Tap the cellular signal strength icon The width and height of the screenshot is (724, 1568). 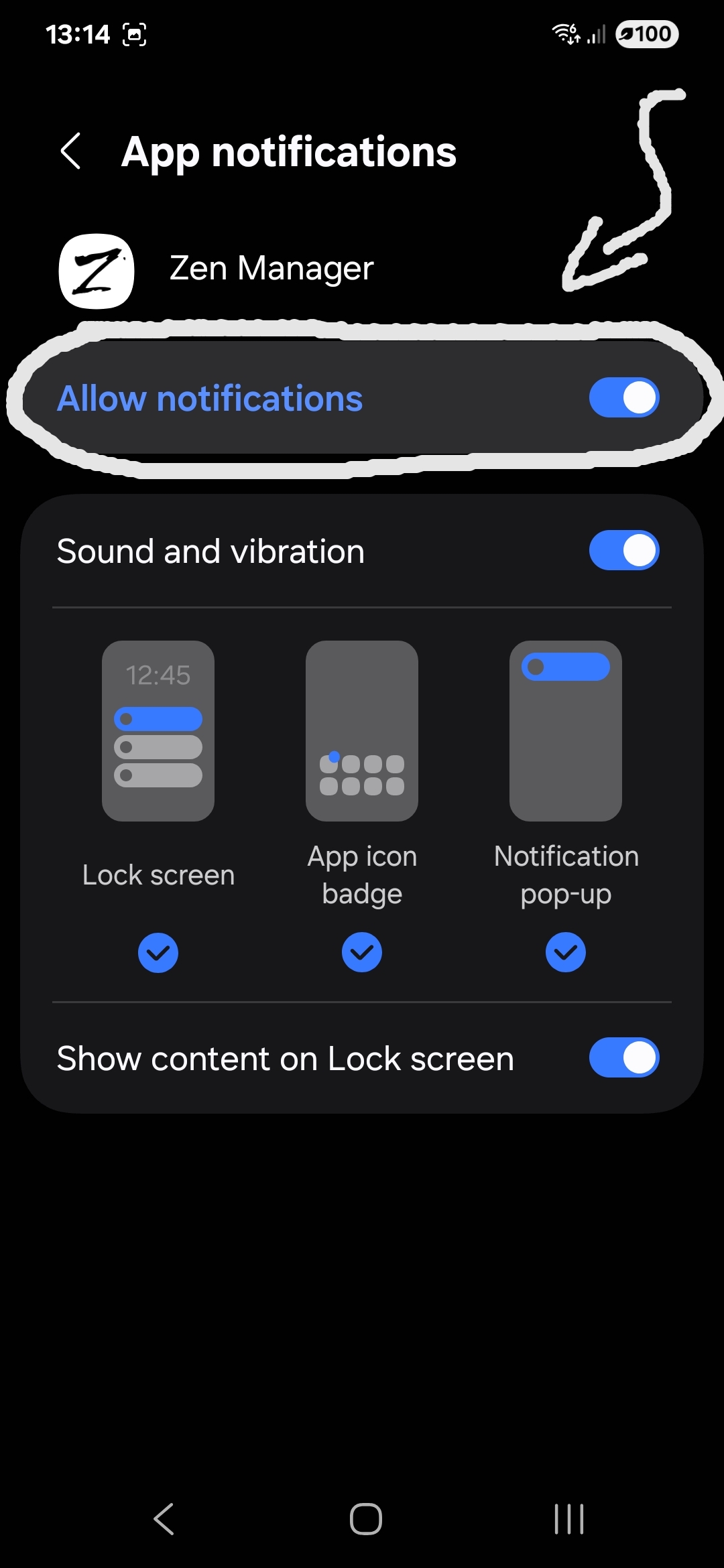pos(595,34)
